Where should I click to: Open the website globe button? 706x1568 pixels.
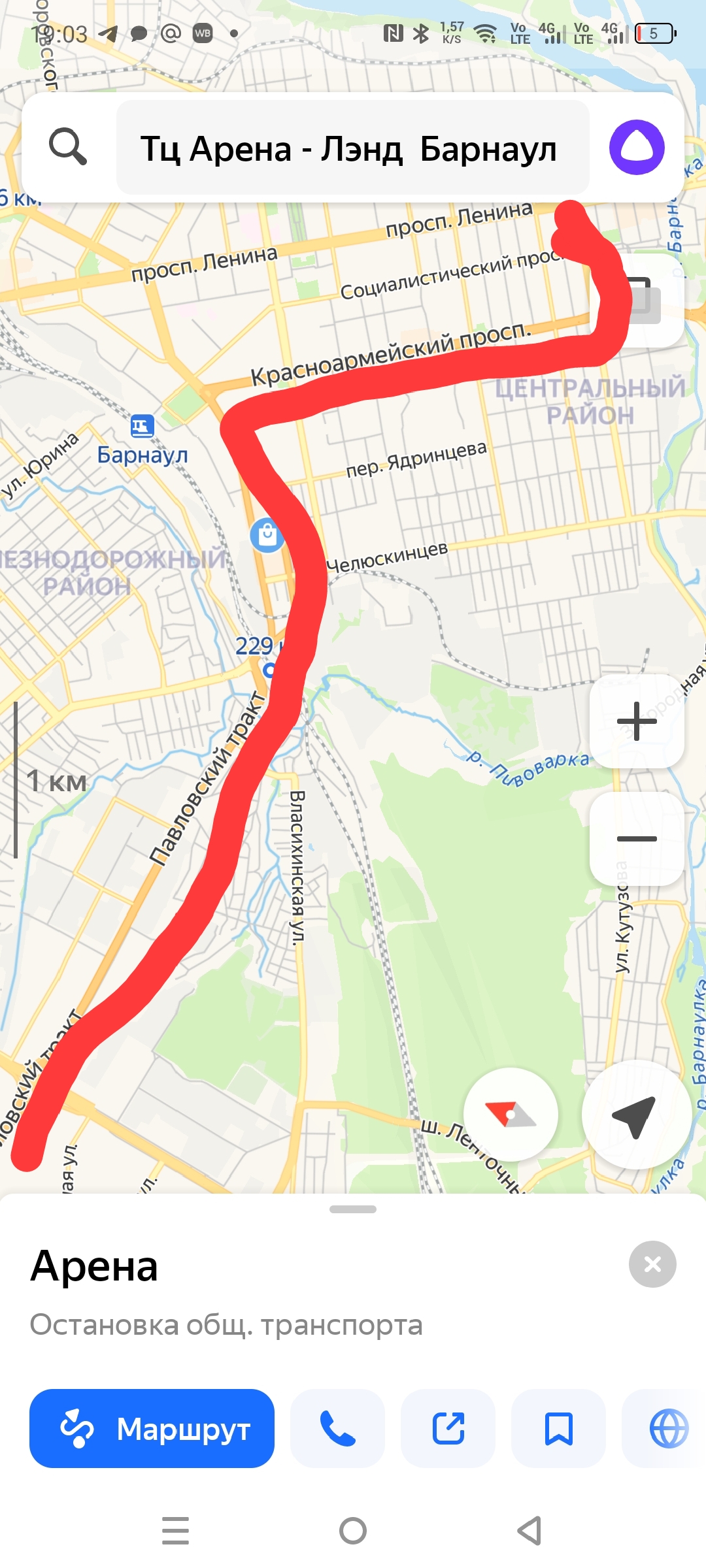tap(668, 1428)
